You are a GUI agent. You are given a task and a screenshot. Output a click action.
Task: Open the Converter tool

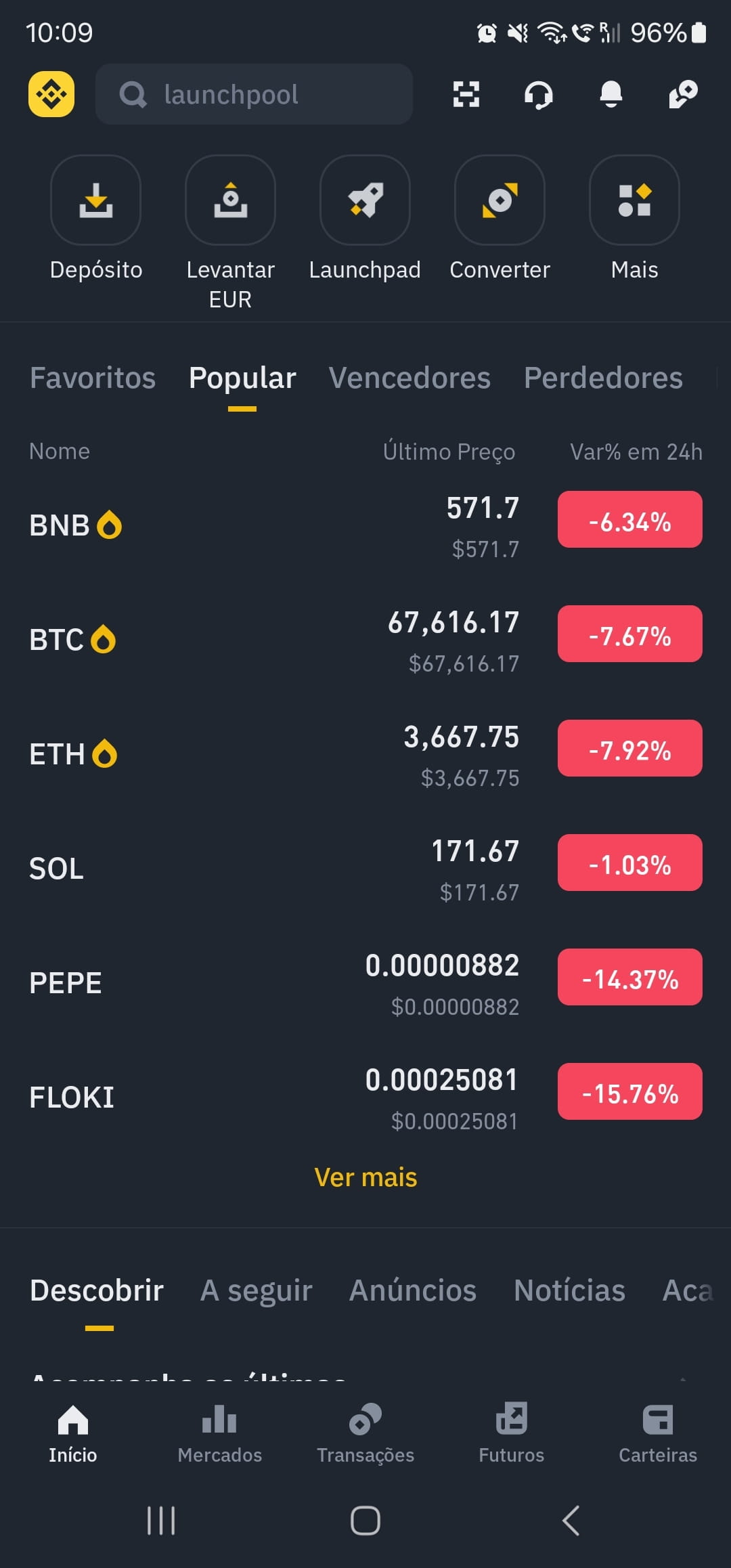point(499,200)
